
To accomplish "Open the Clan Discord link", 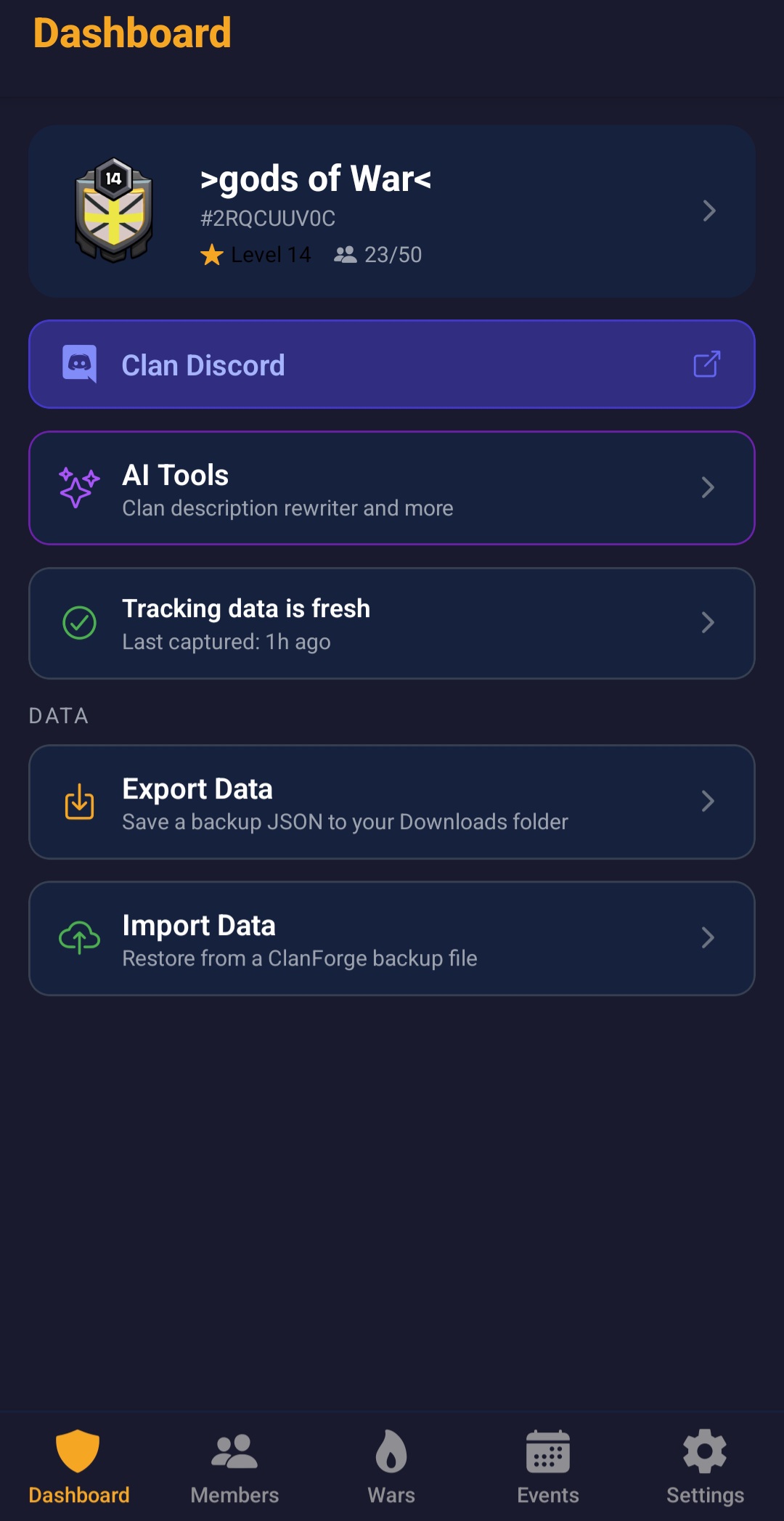I will 392,364.
